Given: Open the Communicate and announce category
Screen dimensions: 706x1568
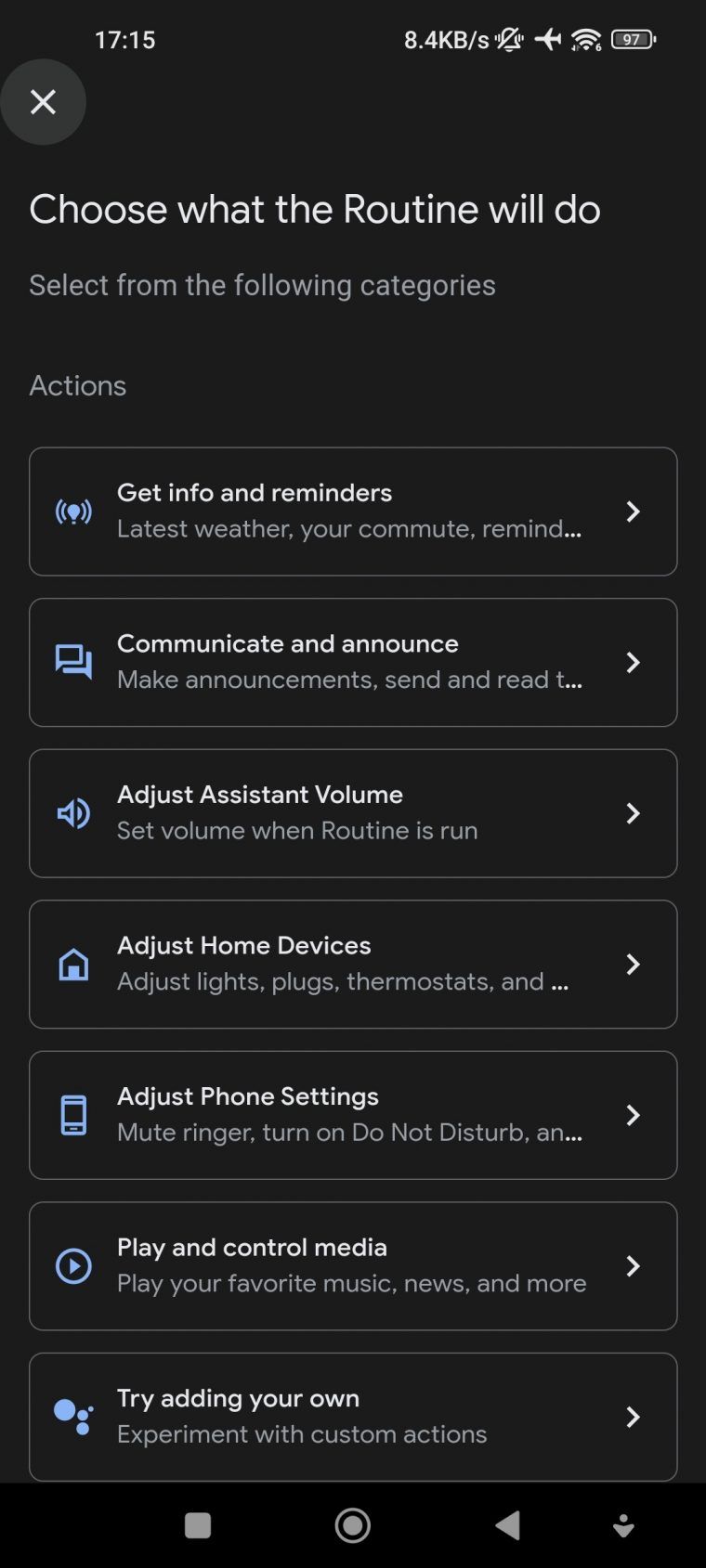Looking at the screenshot, I should 353,662.
